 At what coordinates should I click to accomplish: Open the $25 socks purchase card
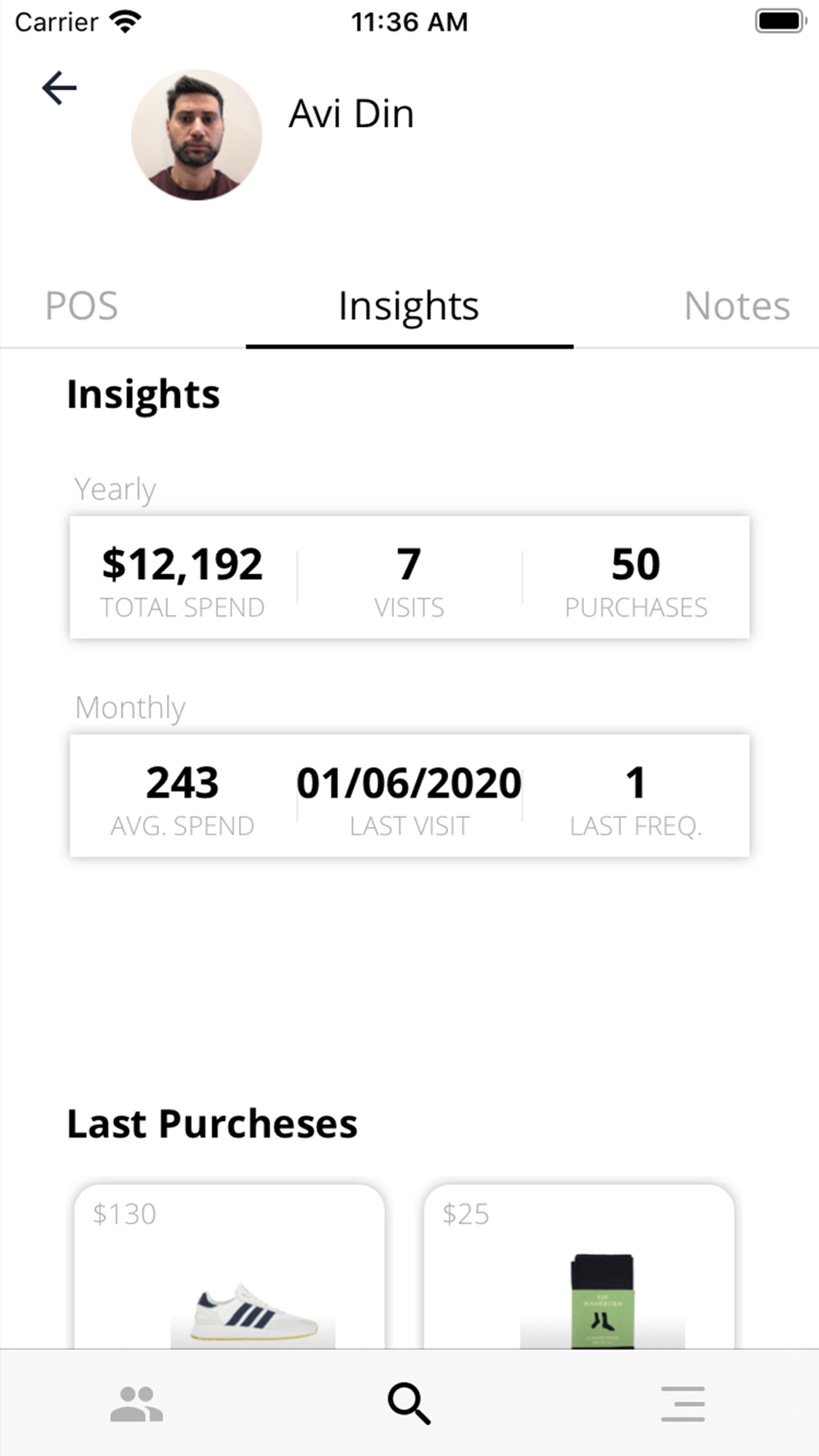tap(579, 1266)
